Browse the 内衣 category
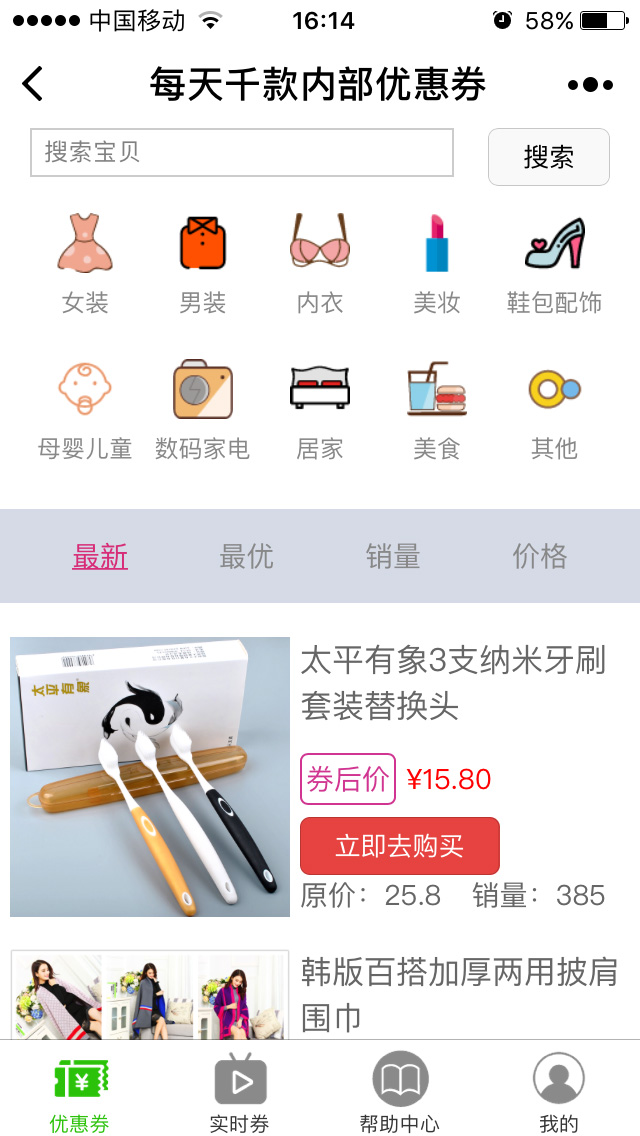Image resolution: width=640 pixels, height=1136 pixels. point(320,263)
